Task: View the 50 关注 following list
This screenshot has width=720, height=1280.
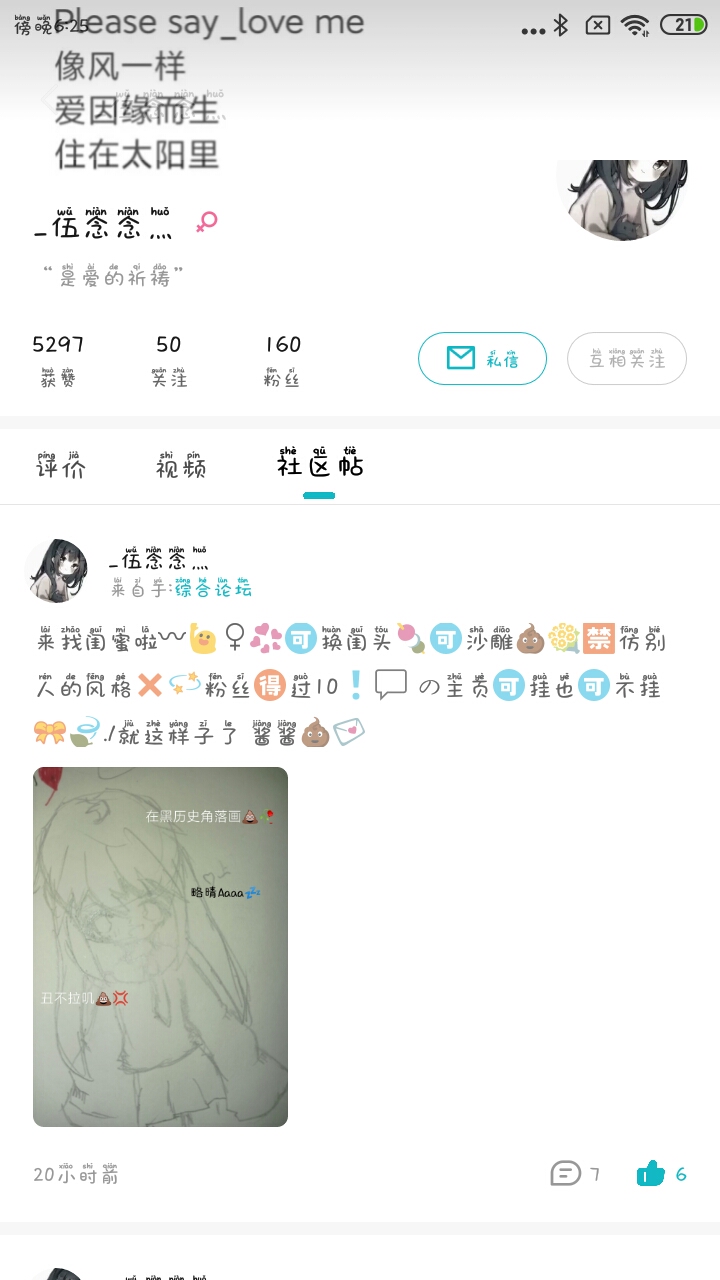Action: point(169,360)
